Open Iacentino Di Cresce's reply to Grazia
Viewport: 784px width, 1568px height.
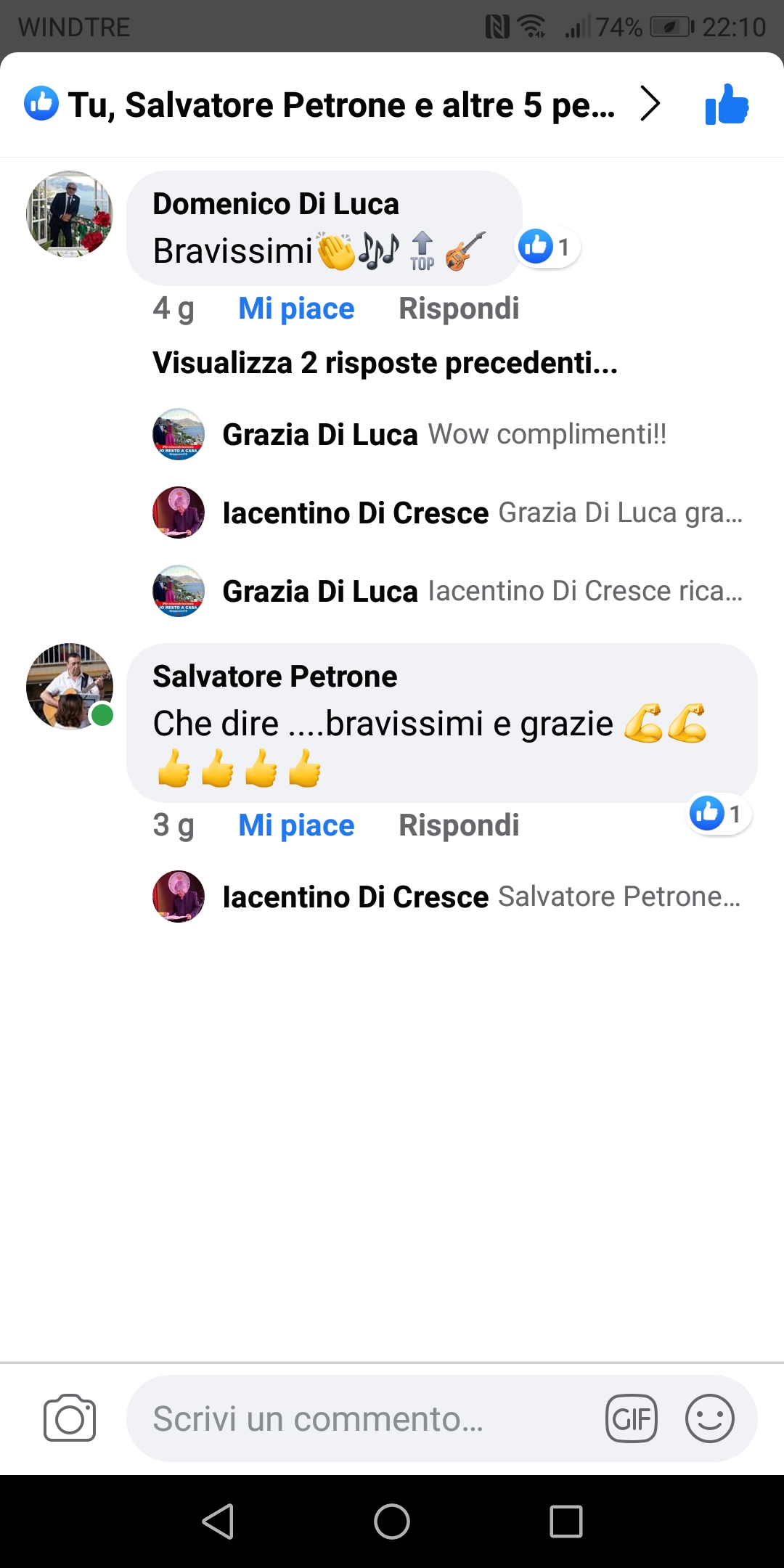[x=446, y=513]
